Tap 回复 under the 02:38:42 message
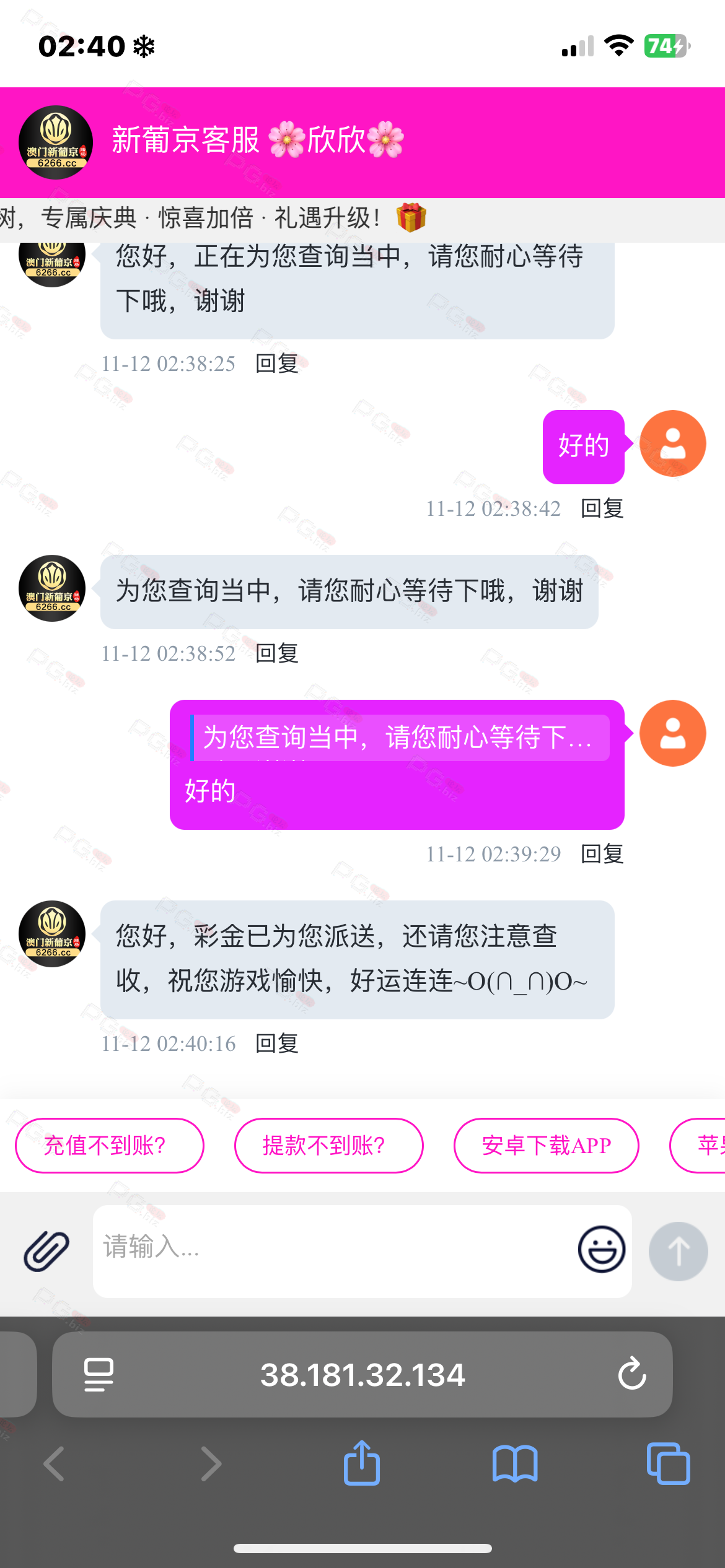The height and width of the screenshot is (1568, 725). (602, 508)
